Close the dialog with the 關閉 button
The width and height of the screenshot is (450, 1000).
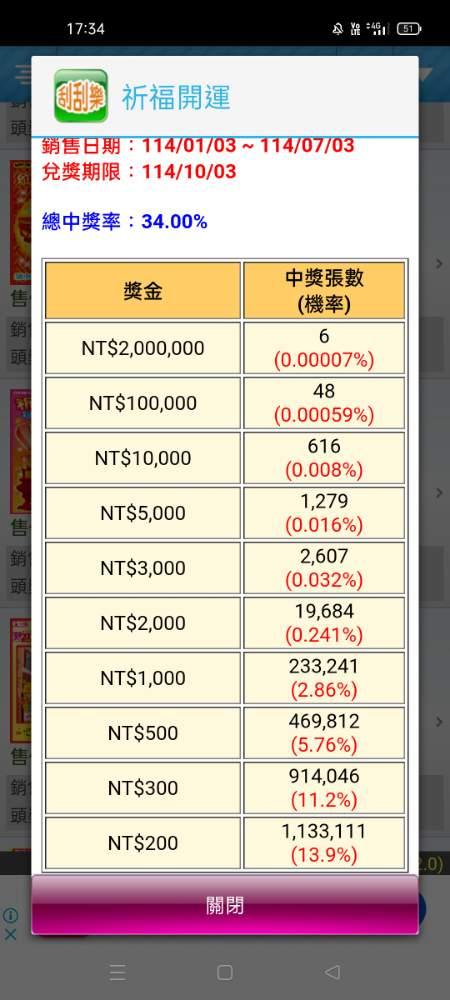coord(225,905)
